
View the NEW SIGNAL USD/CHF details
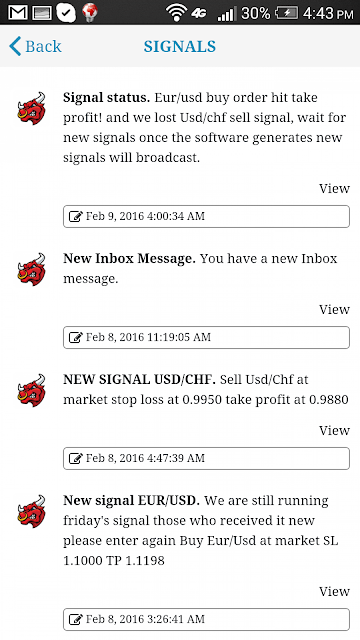pos(334,430)
